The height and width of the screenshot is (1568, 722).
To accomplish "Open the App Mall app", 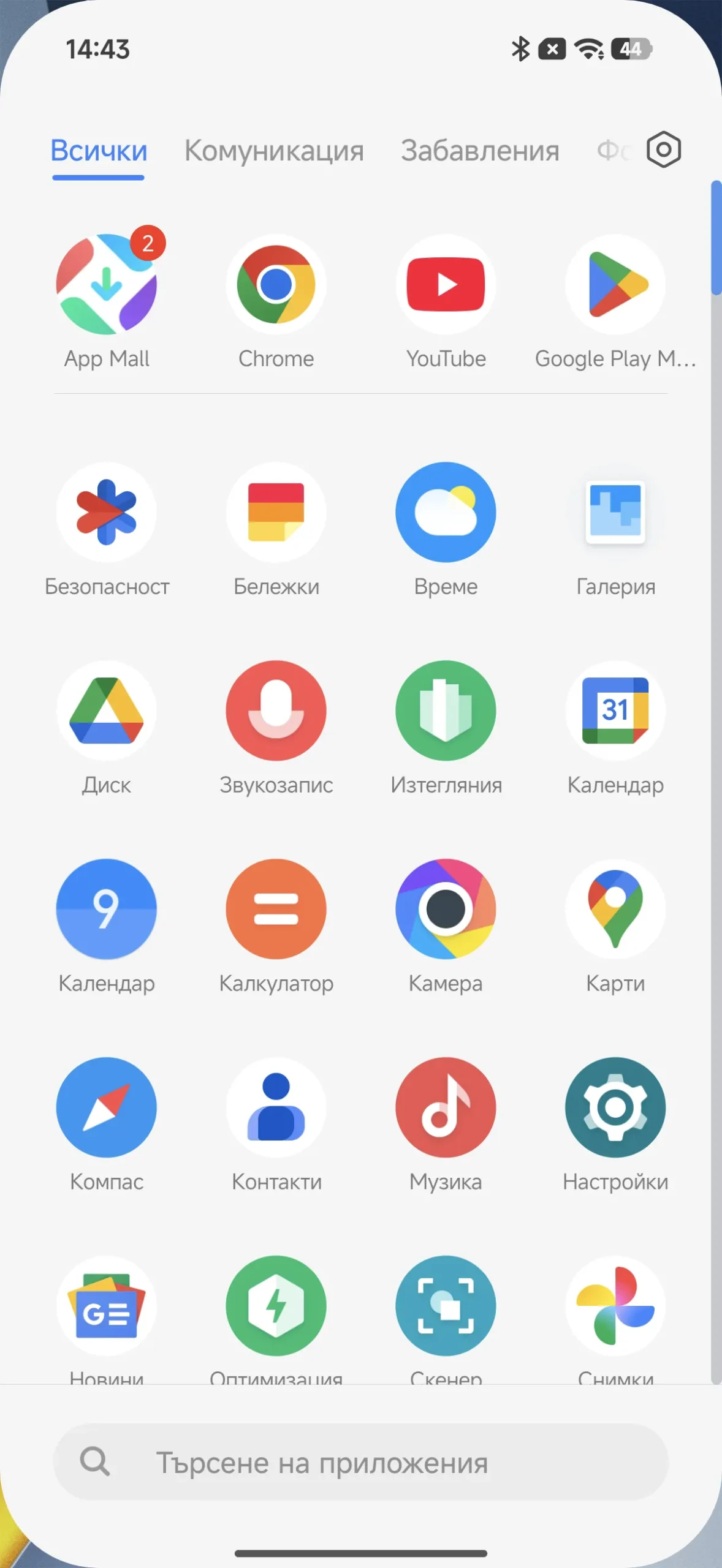I will click(107, 284).
